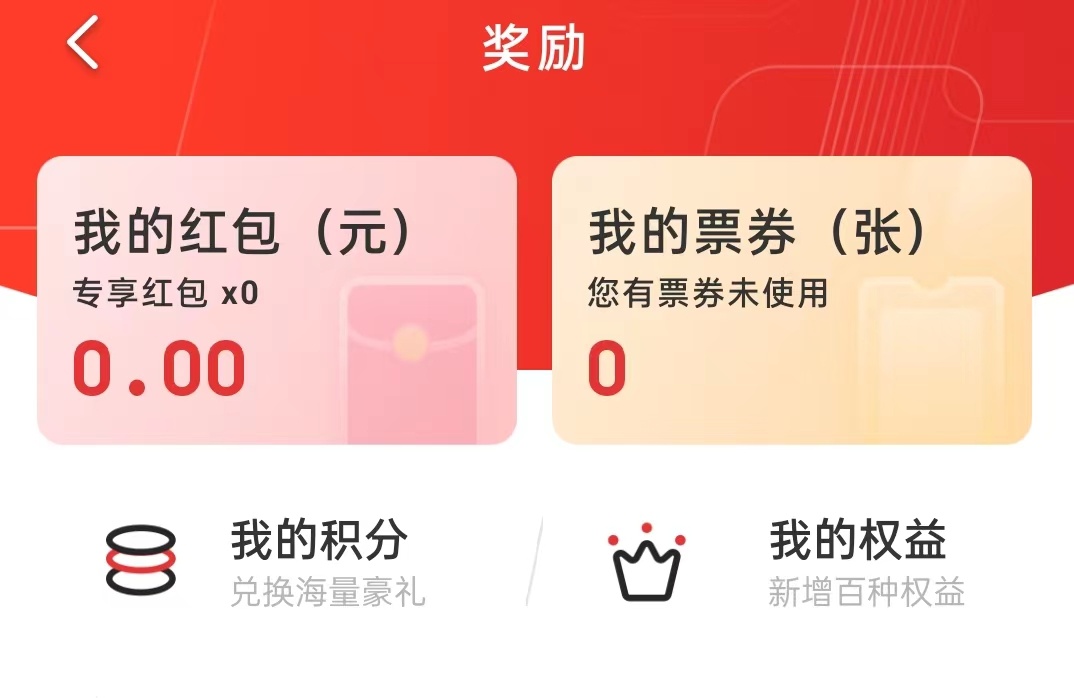Open the 我的票券 card

click(791, 300)
